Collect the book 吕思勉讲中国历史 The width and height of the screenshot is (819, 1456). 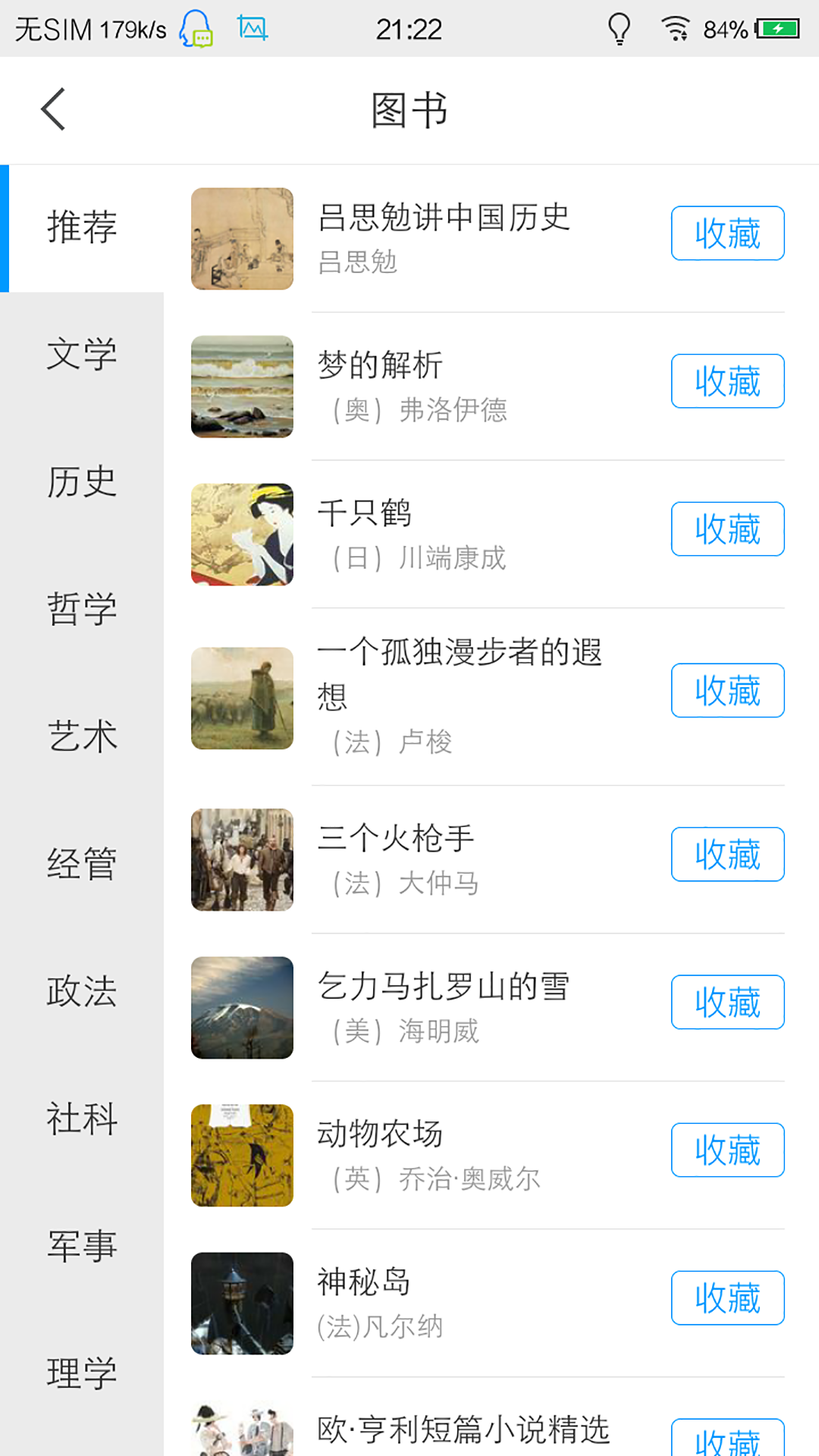click(x=727, y=234)
